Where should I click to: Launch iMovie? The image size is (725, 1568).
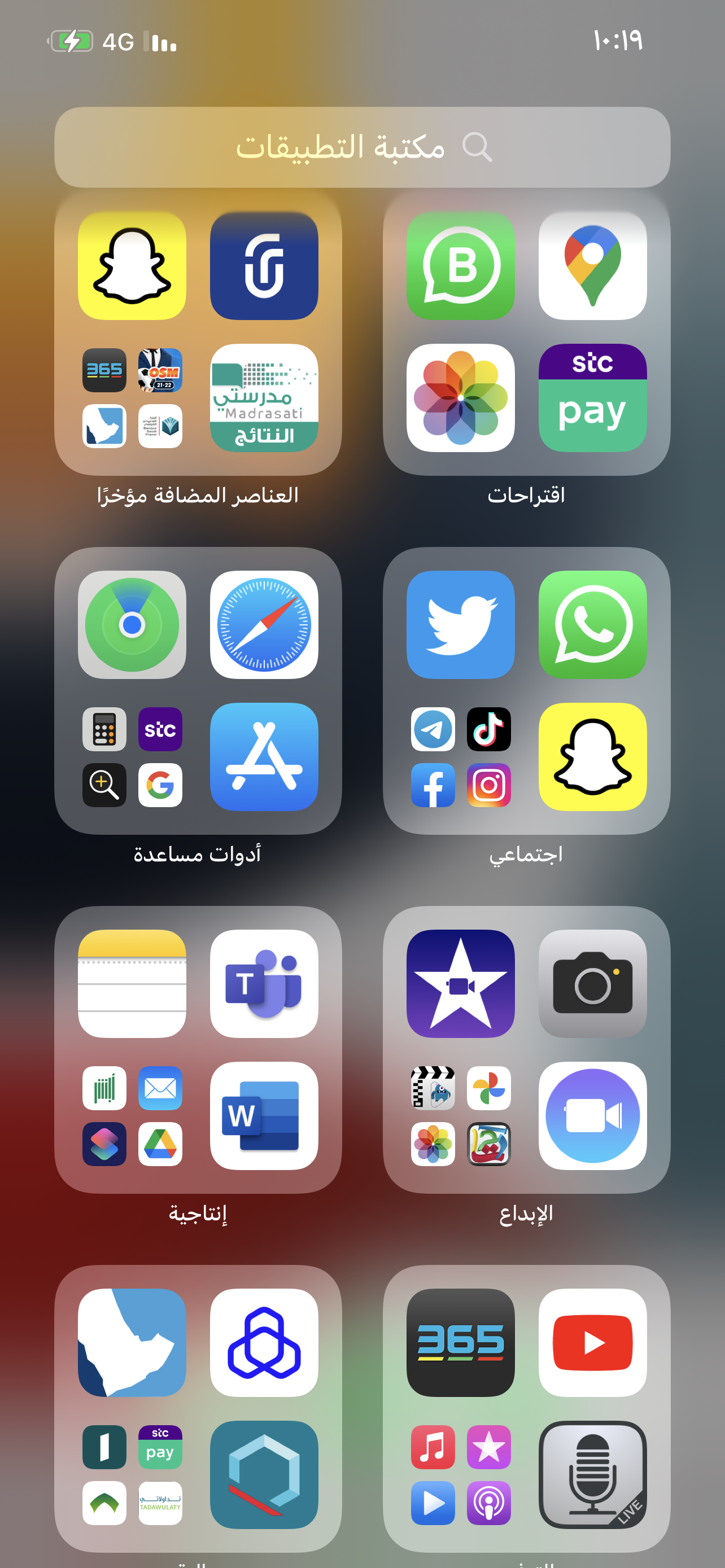(x=460, y=983)
